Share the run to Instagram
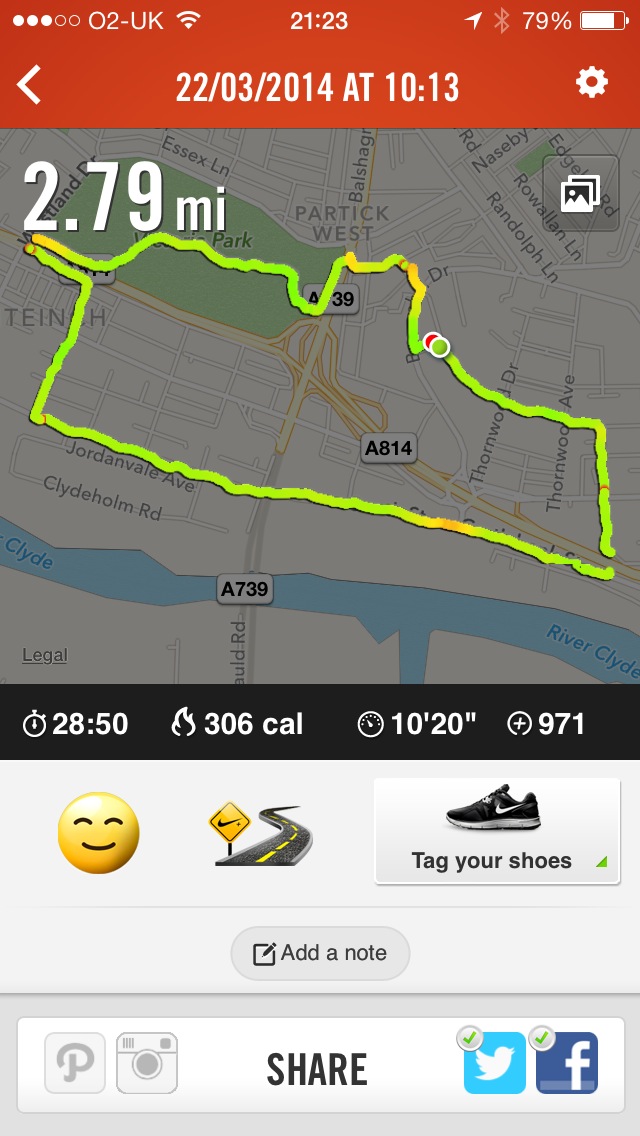Screen dimensions: 640x1136 (147, 1063)
